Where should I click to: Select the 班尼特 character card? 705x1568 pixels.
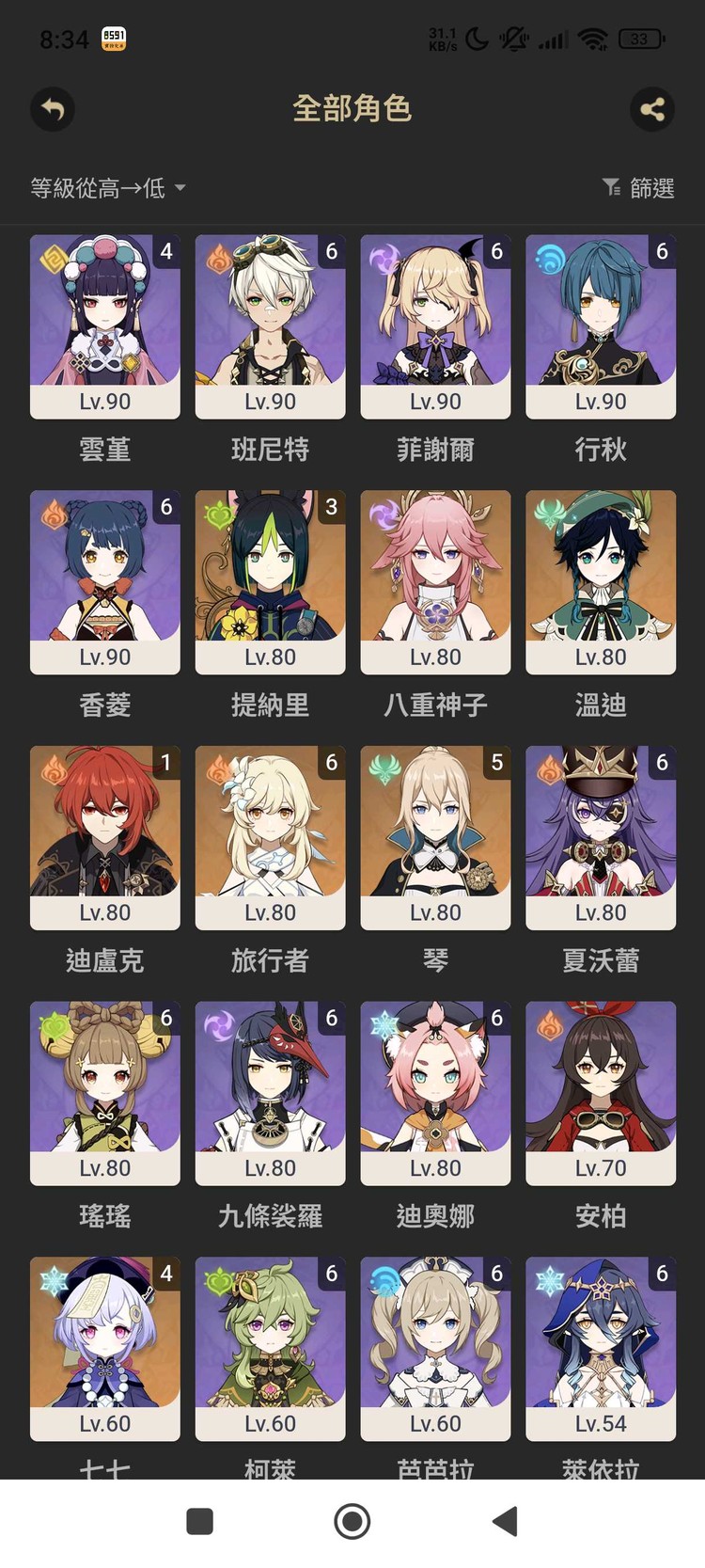[270, 325]
